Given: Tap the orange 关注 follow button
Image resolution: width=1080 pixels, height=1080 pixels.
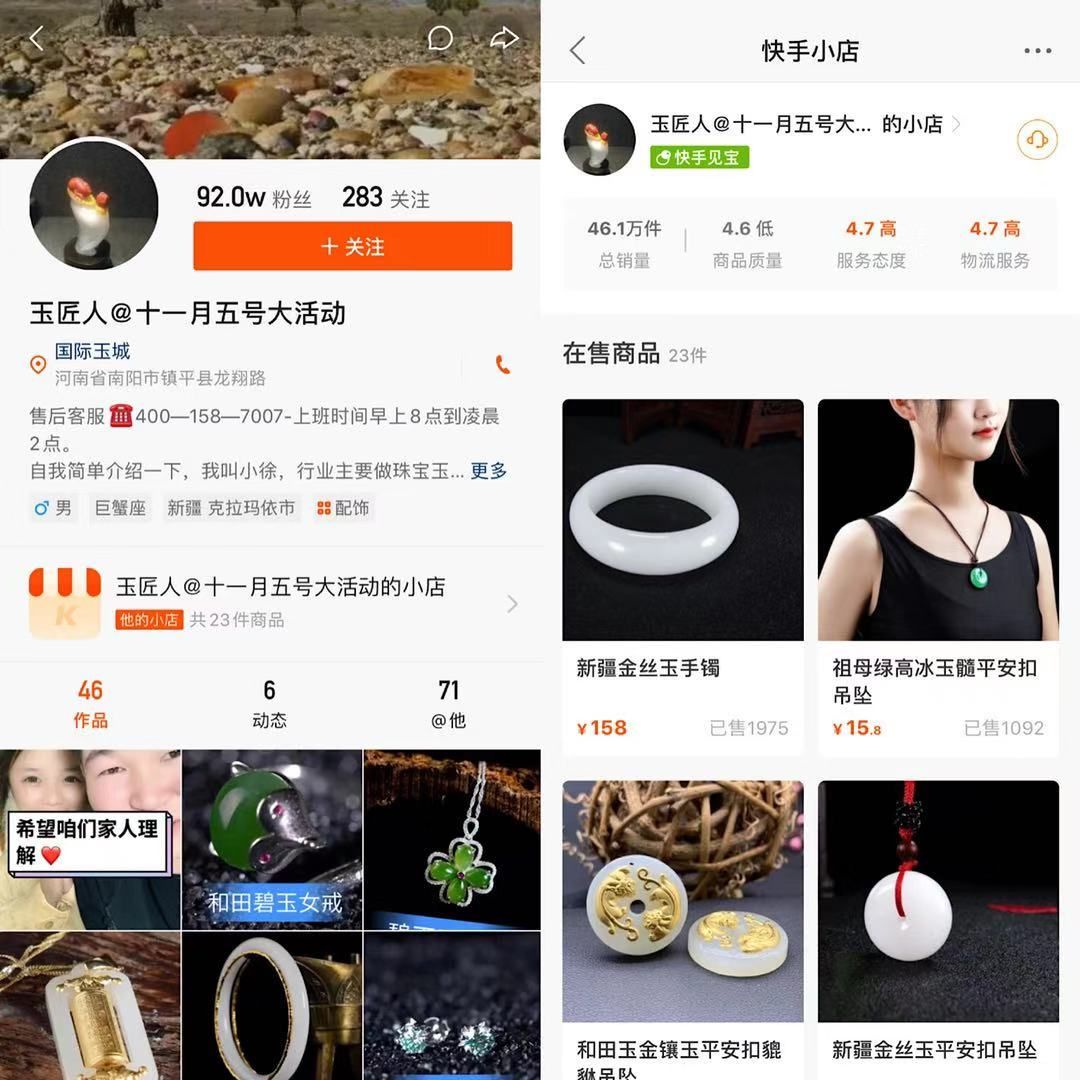Looking at the screenshot, I should pyautogui.click(x=352, y=246).
